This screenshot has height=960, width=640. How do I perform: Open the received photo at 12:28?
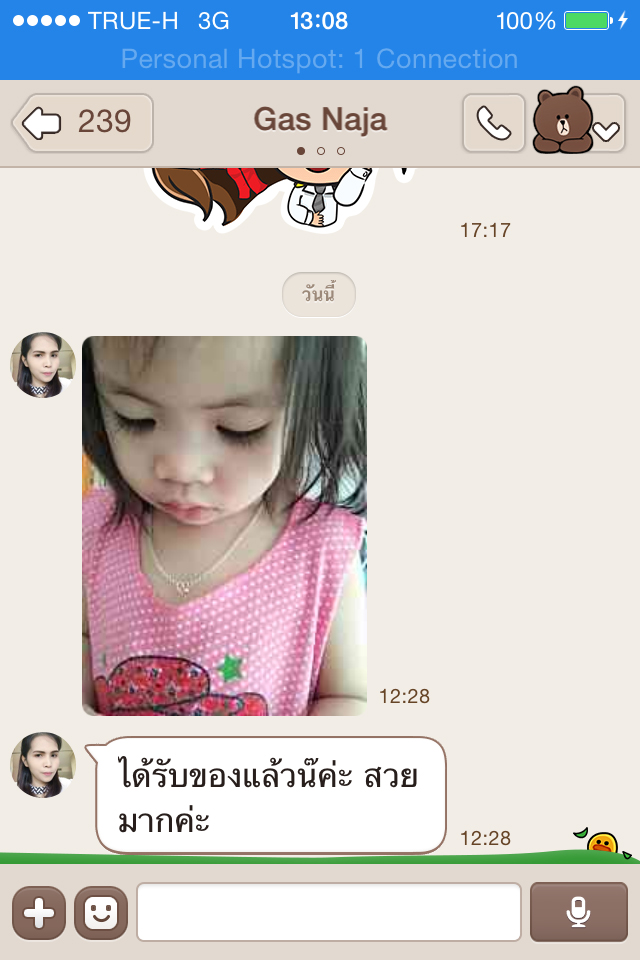tap(224, 525)
